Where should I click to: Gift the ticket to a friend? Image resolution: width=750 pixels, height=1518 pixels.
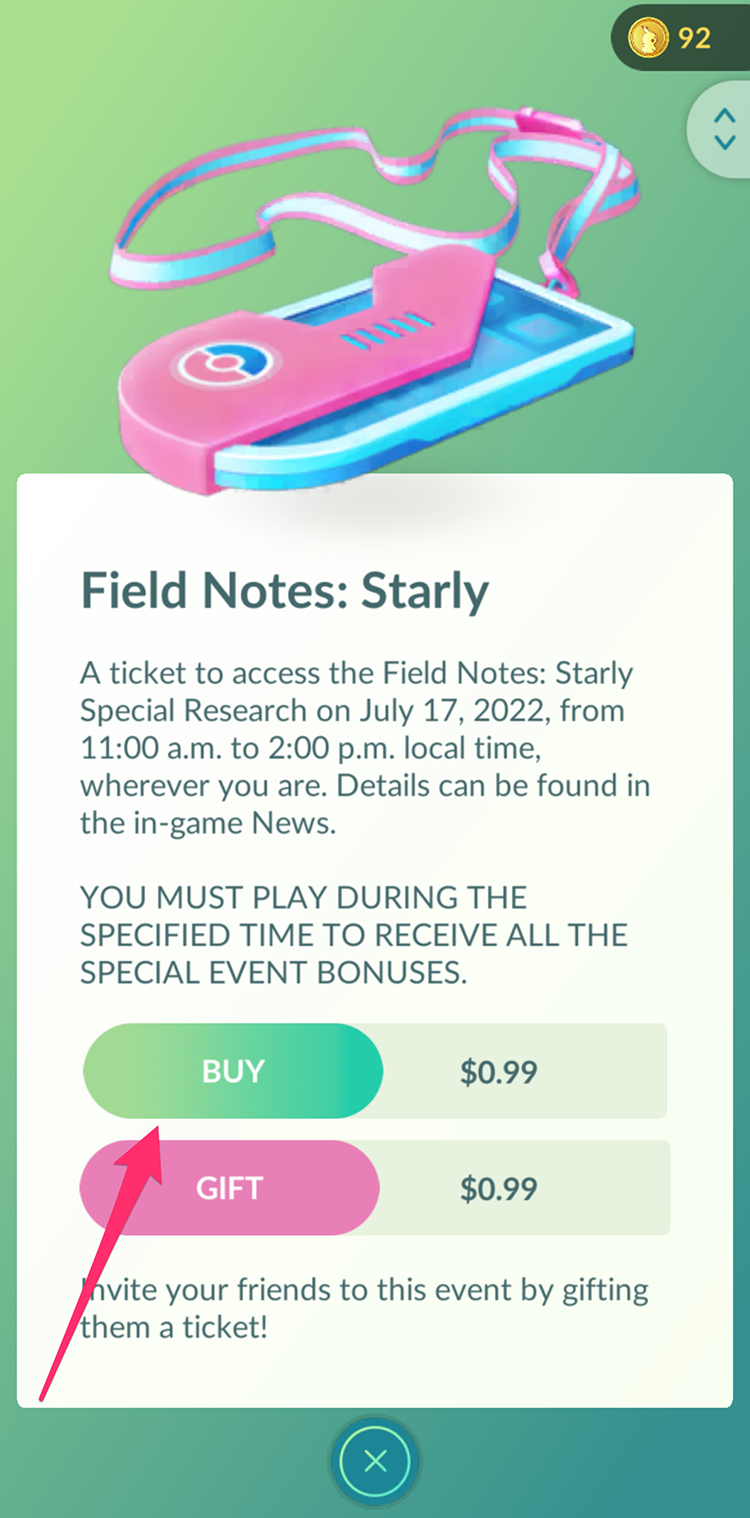230,1188
